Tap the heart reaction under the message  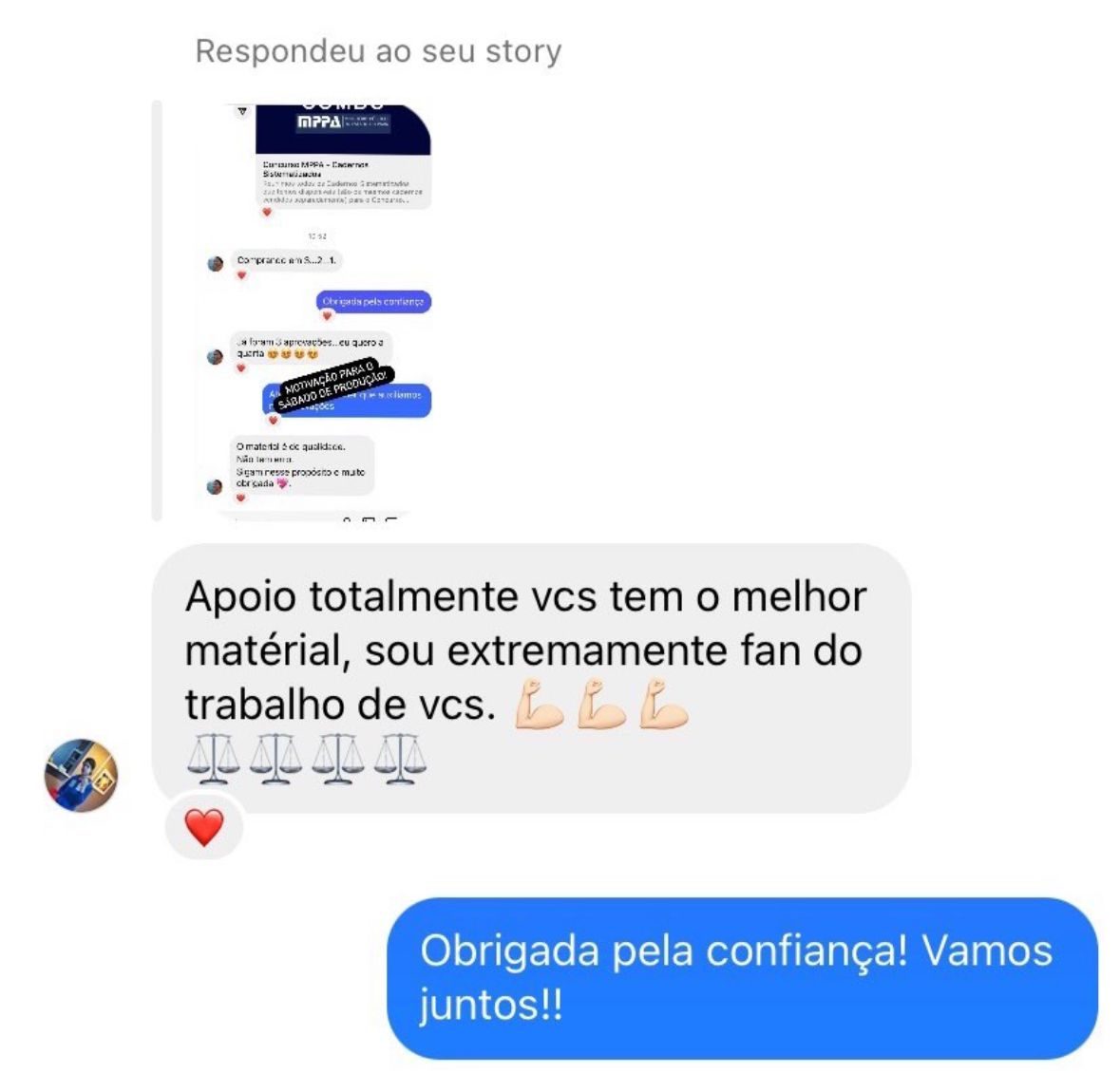click(x=203, y=827)
